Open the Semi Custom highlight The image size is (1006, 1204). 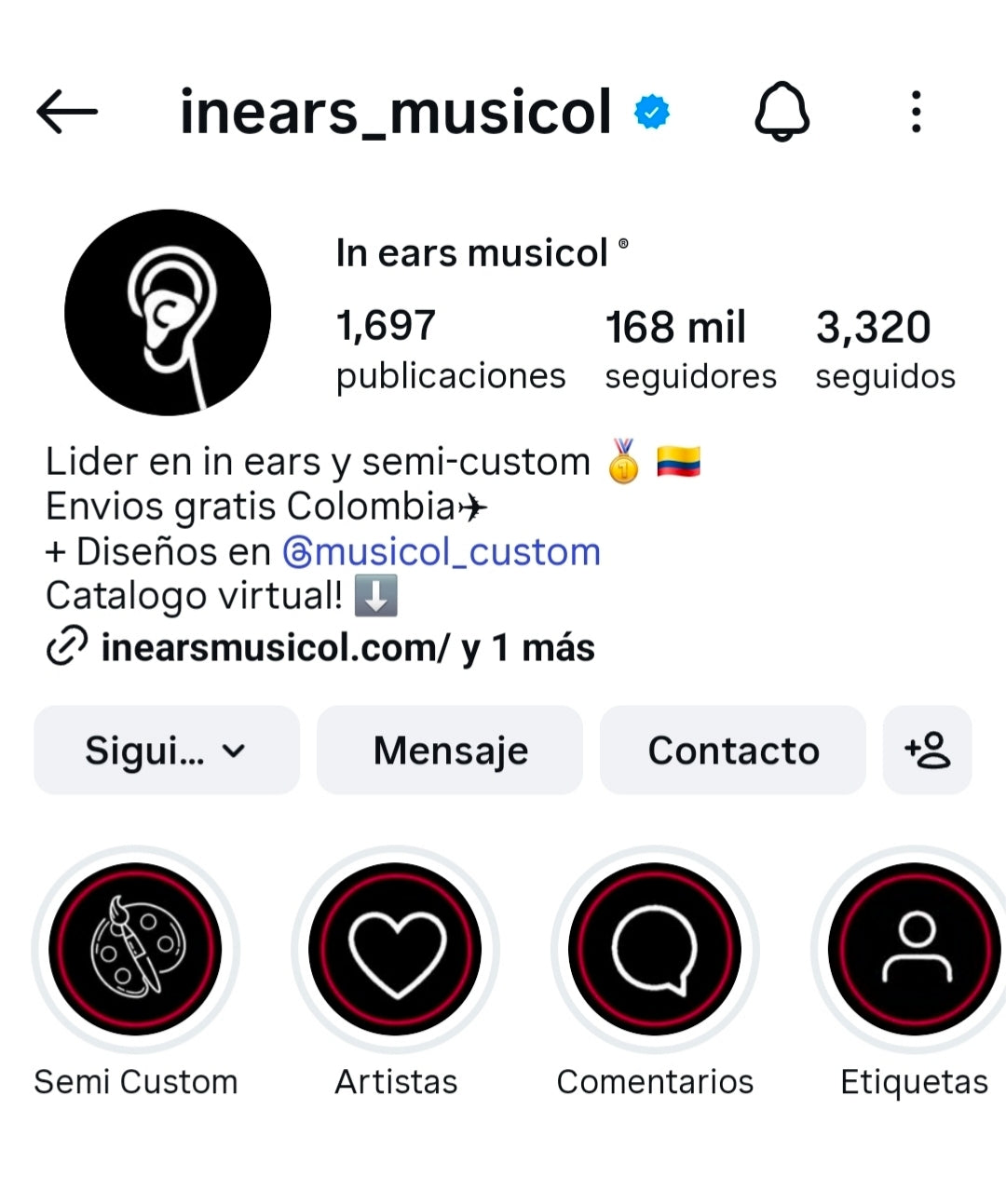(136, 949)
